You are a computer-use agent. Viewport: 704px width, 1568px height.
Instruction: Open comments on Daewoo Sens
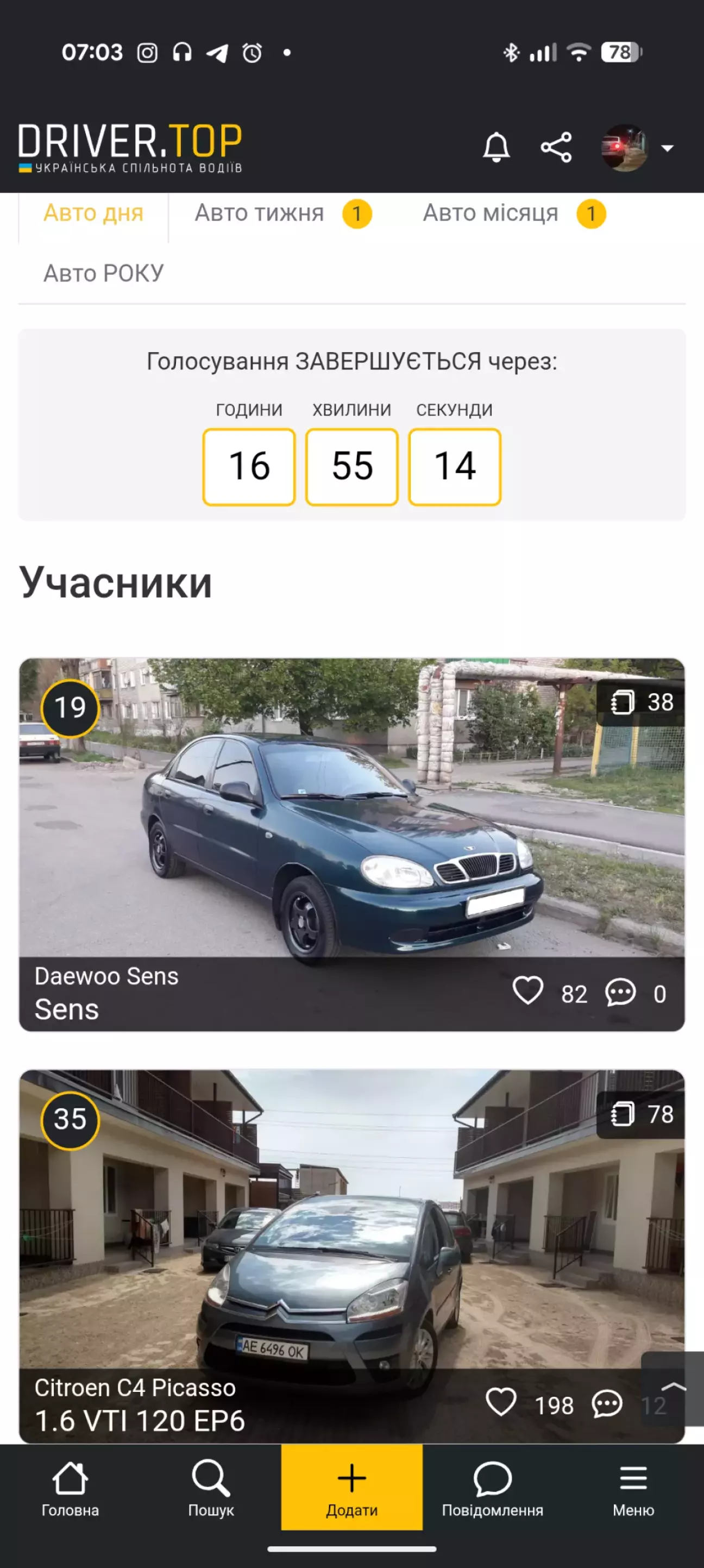pyautogui.click(x=621, y=992)
